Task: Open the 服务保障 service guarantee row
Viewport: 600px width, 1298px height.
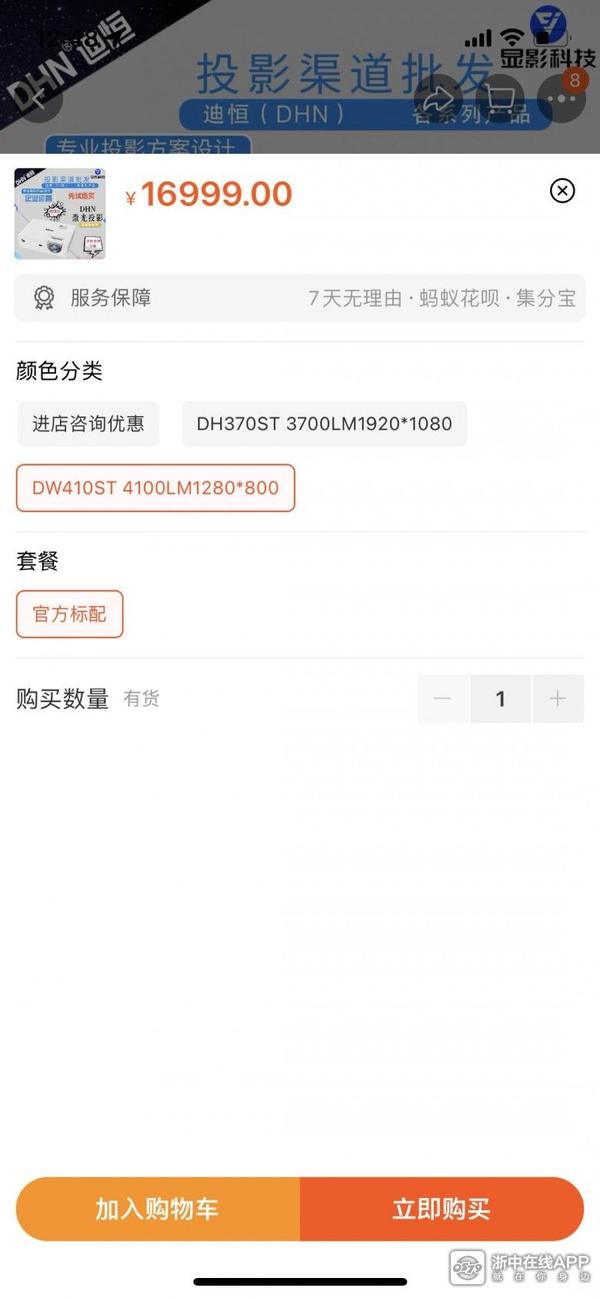Action: [300, 298]
